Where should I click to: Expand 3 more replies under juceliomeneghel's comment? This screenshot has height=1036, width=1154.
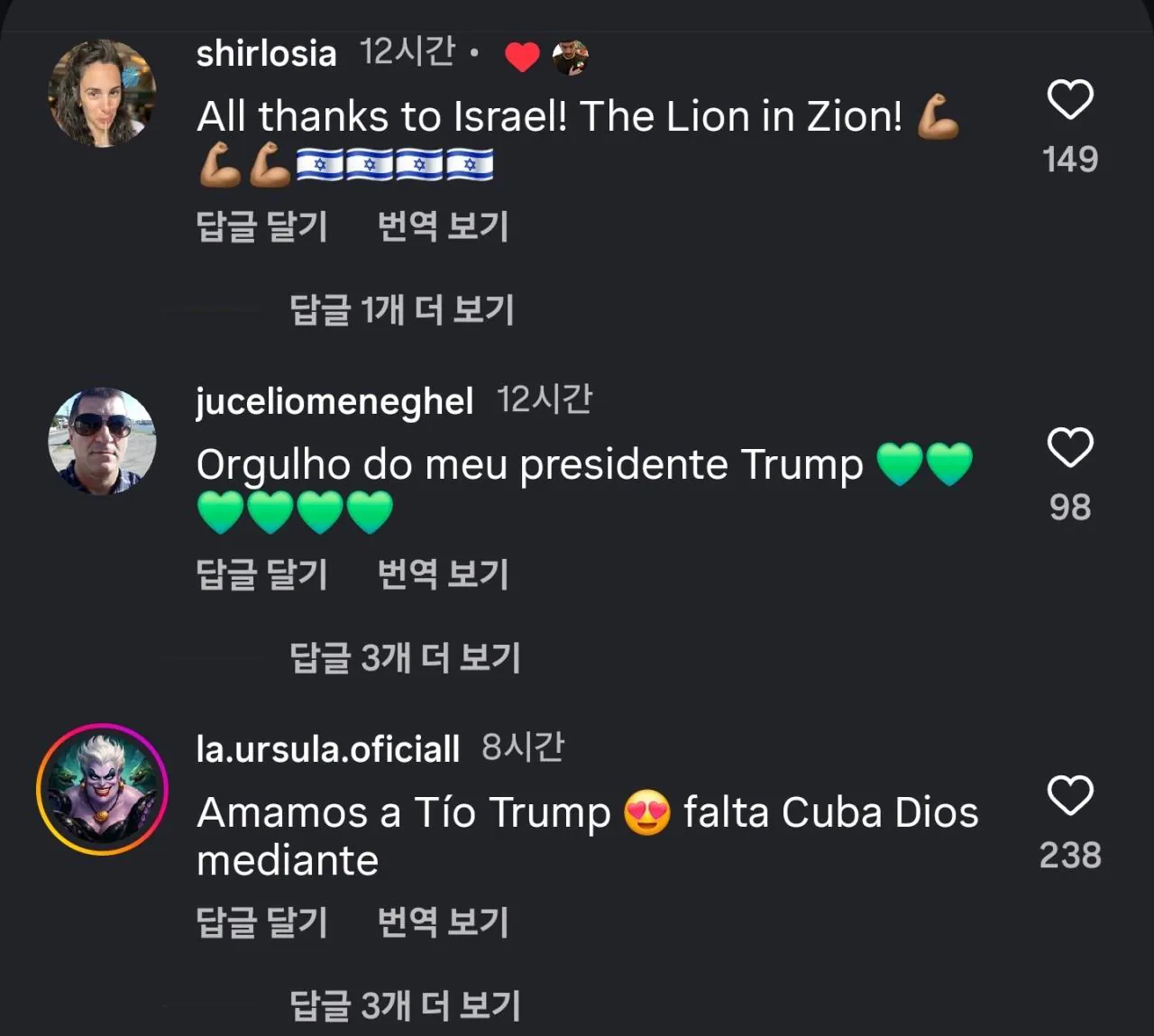pos(405,658)
